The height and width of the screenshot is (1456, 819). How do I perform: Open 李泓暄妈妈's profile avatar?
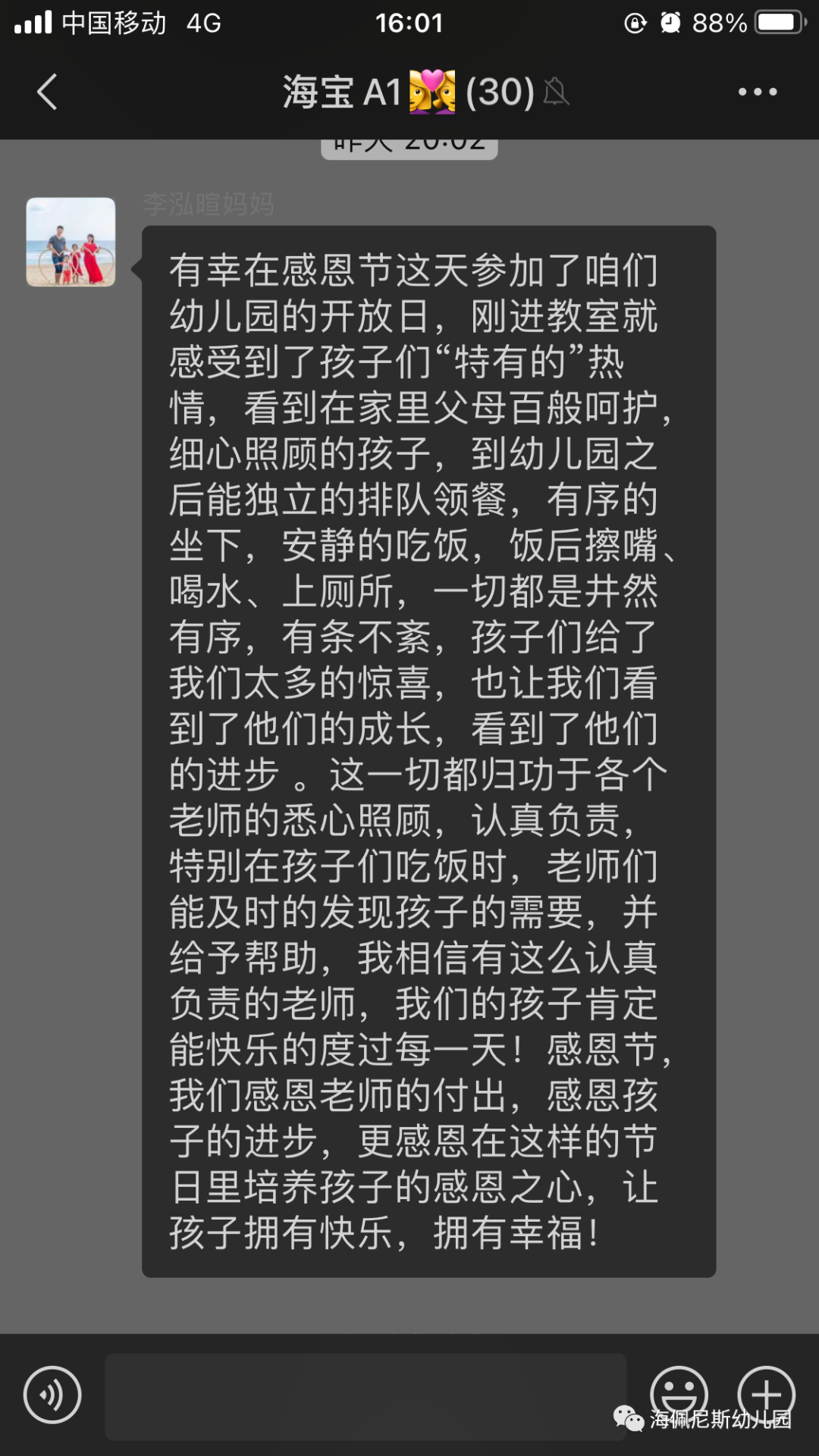click(71, 242)
